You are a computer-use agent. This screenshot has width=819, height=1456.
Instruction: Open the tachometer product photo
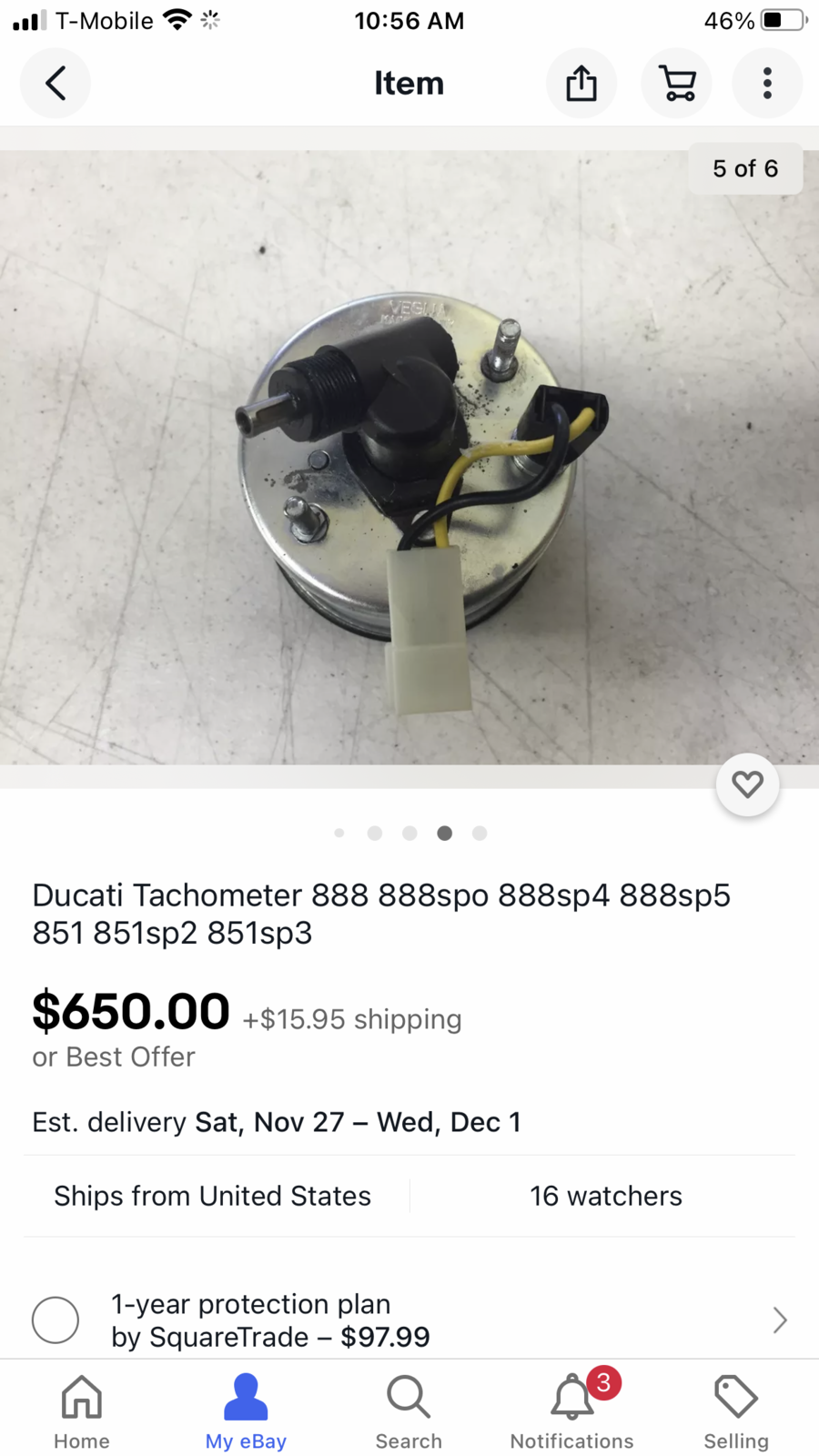point(409,457)
